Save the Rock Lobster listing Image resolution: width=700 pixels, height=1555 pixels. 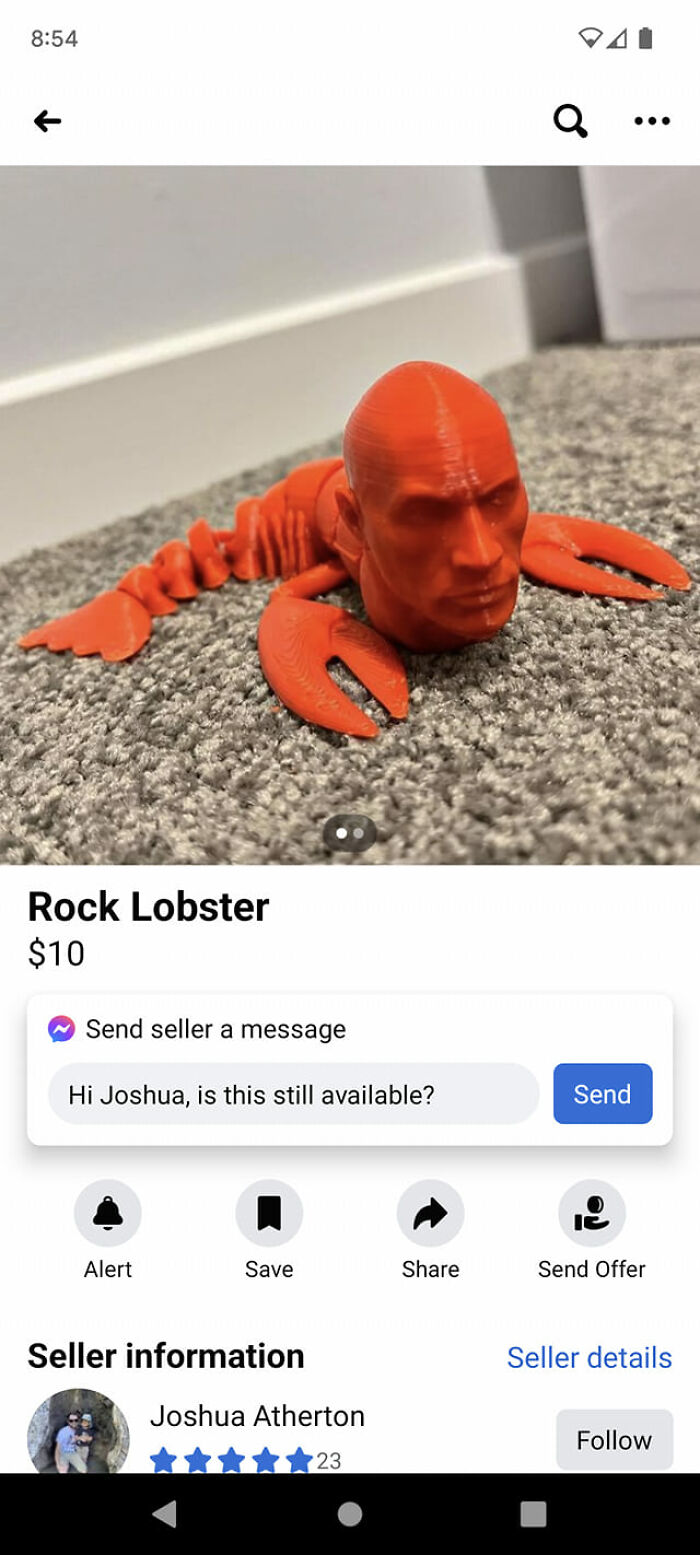coord(269,1214)
